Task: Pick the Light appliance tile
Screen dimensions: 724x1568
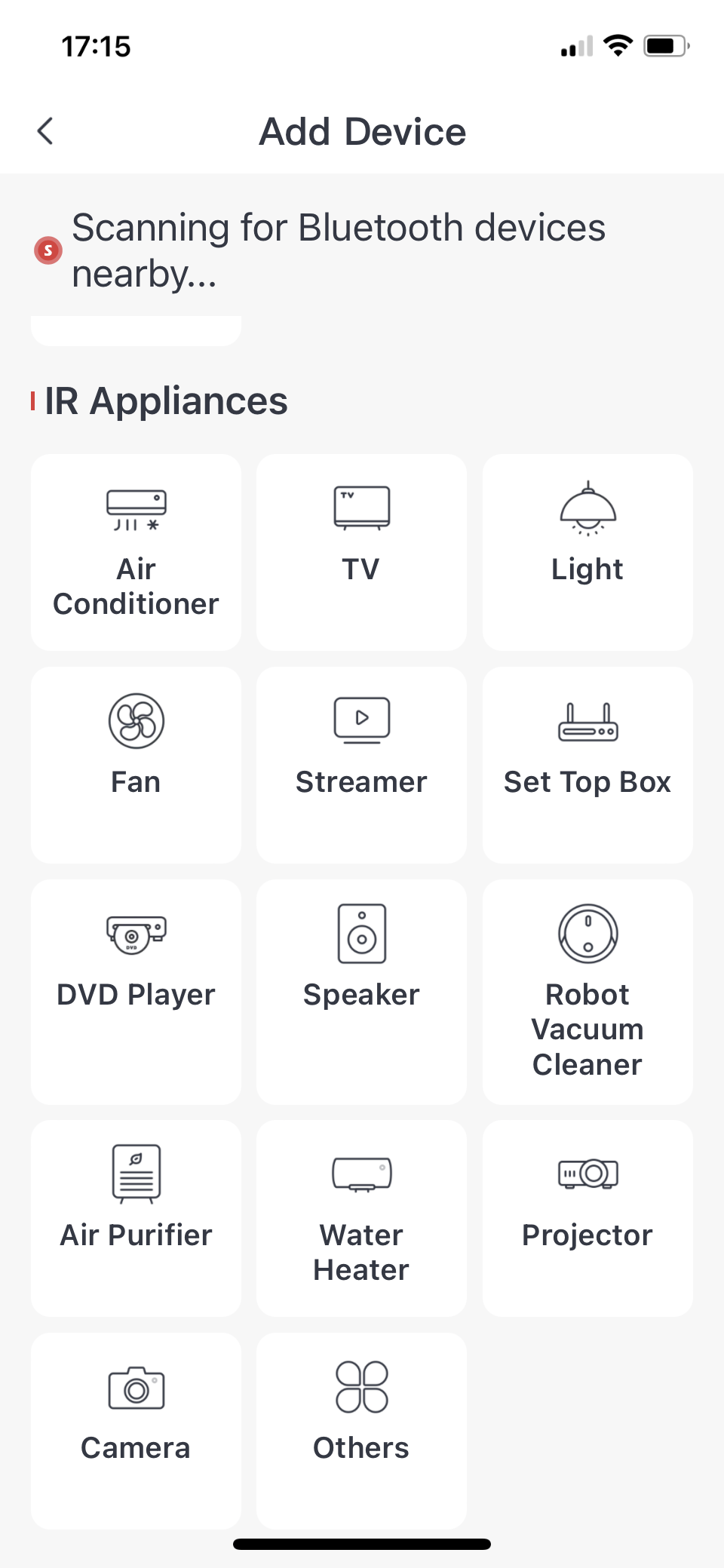Action: [x=587, y=552]
